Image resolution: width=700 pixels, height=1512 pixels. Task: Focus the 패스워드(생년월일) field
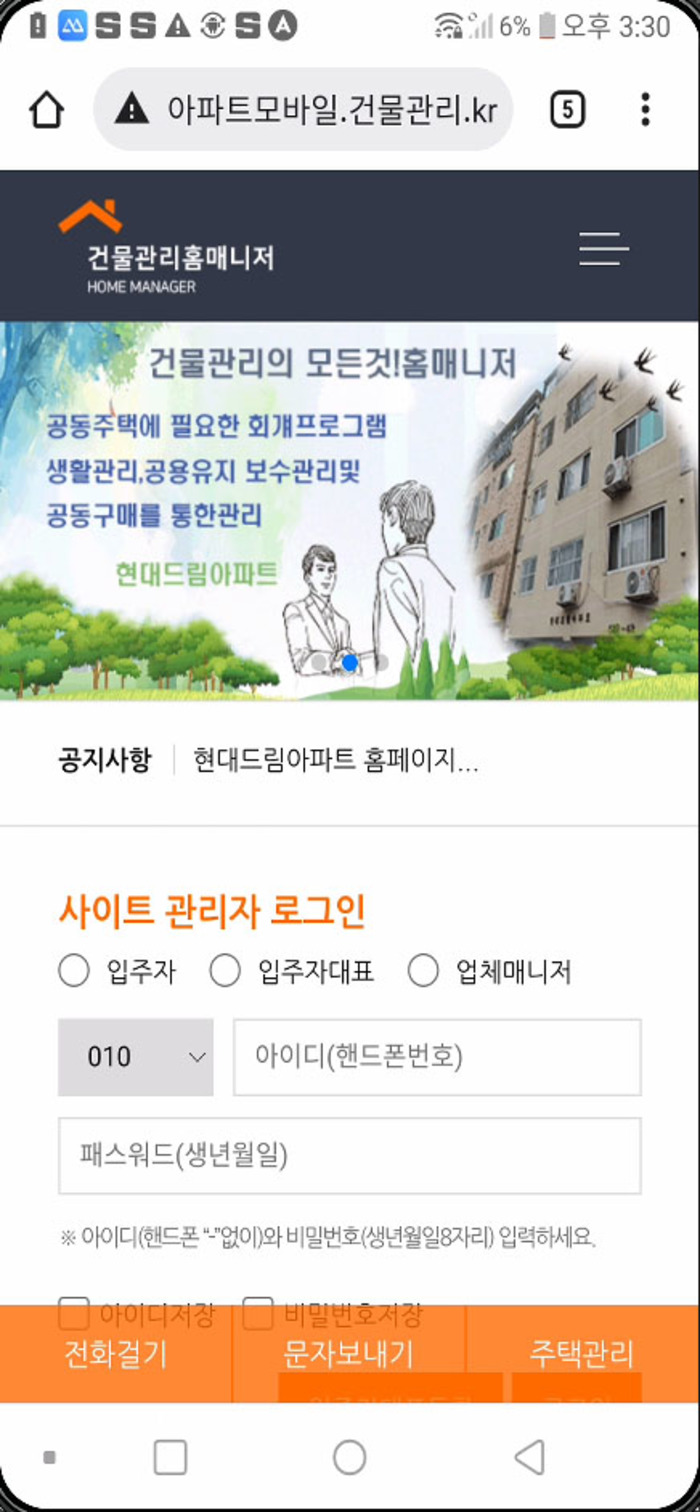349,1156
